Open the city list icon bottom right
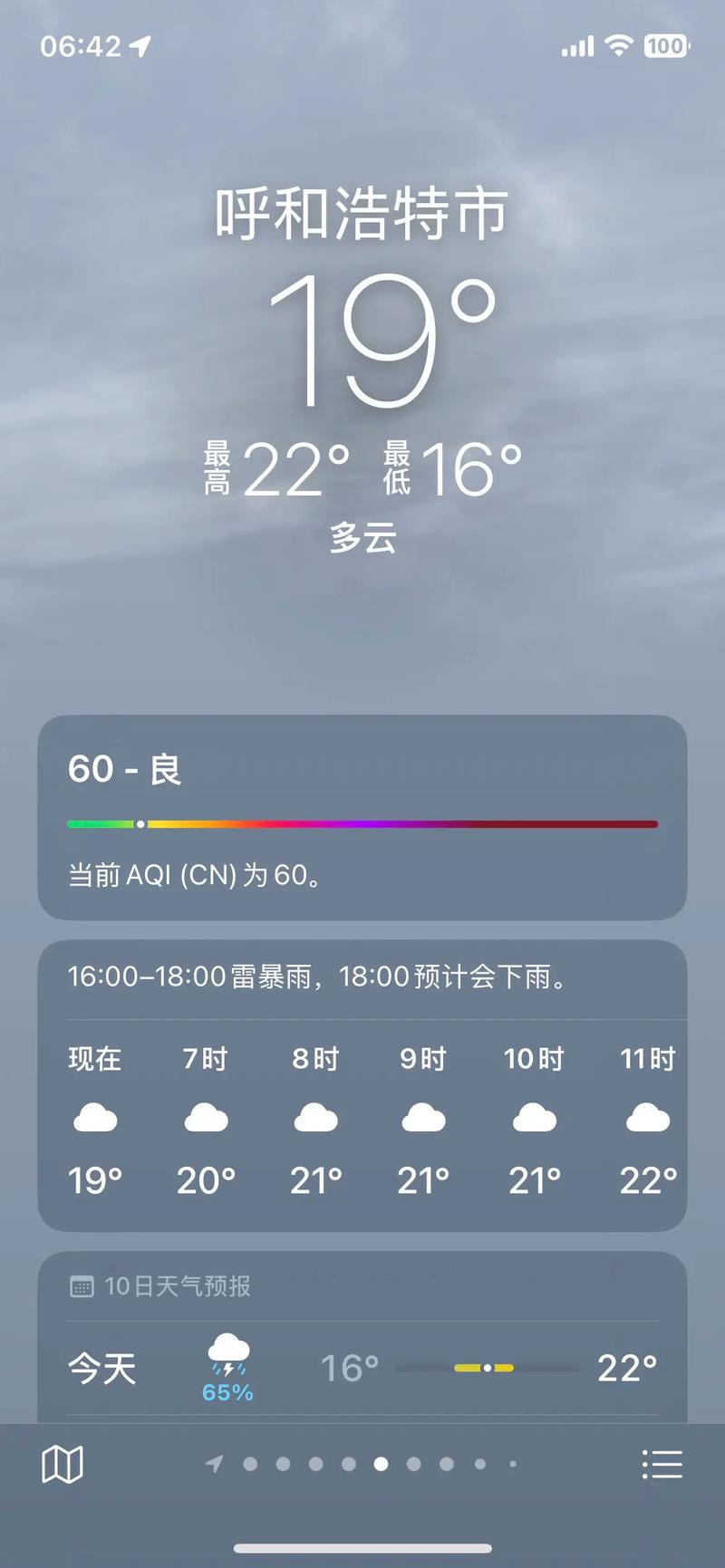 tap(663, 1463)
